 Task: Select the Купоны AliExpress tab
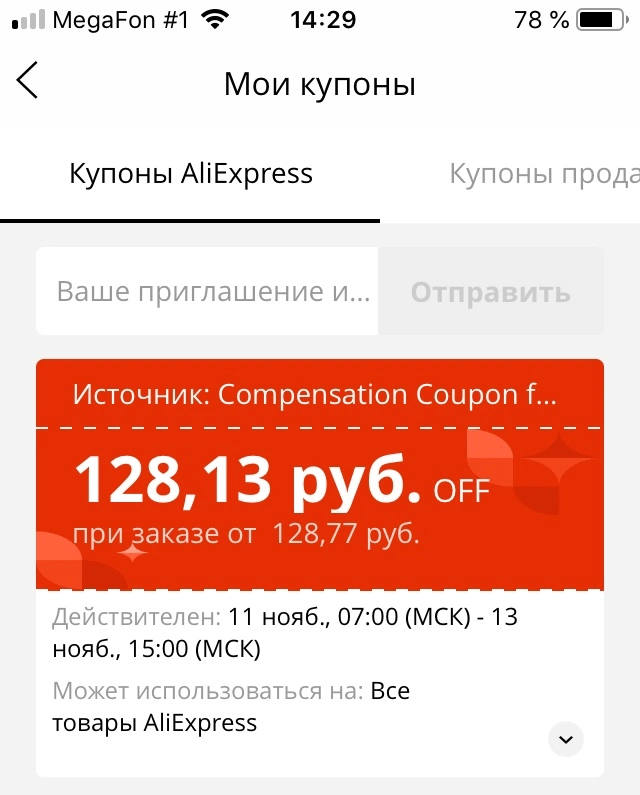point(191,174)
